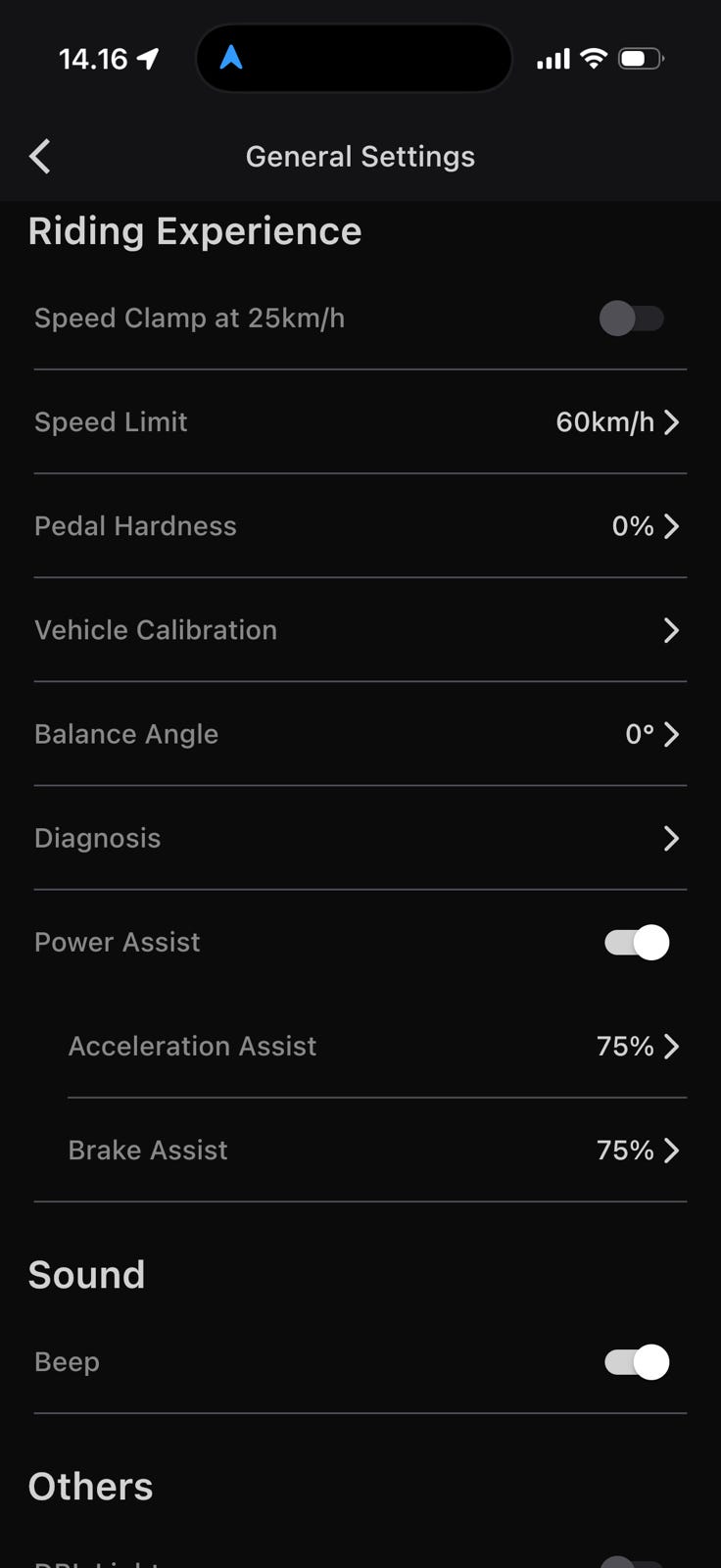
Task: Open the Balance Angle setting
Action: point(360,734)
